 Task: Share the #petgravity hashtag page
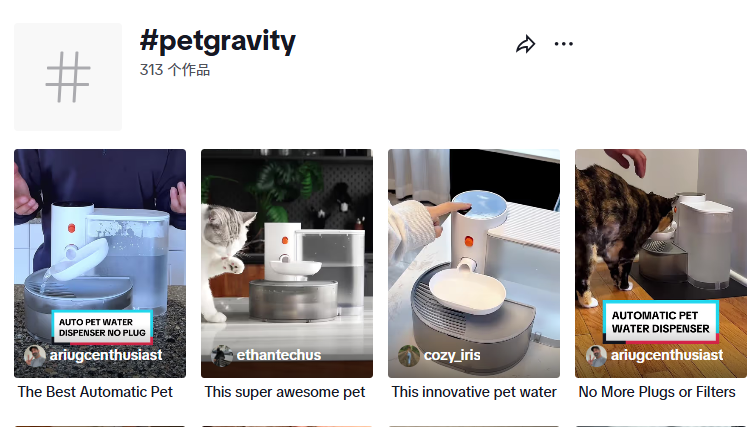[526, 44]
